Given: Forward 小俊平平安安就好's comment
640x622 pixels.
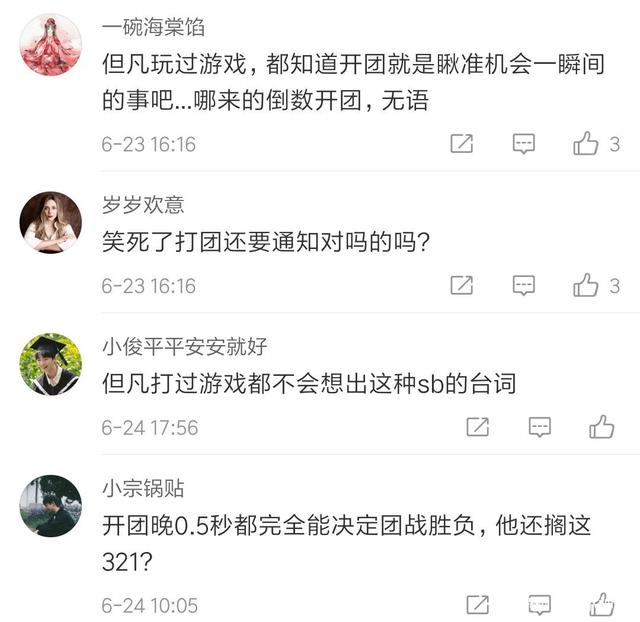Looking at the screenshot, I should pos(478,428).
